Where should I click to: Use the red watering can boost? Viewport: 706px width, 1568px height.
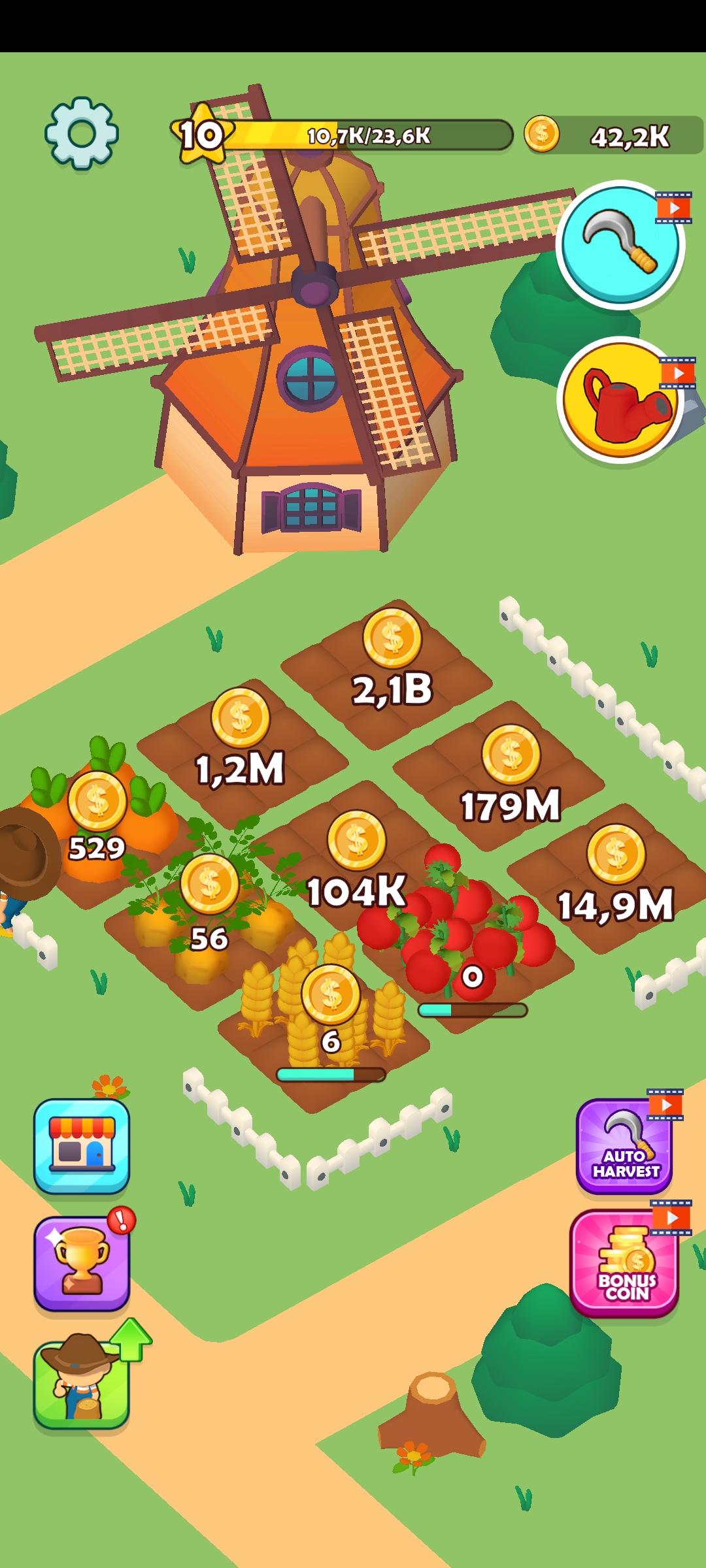620,399
